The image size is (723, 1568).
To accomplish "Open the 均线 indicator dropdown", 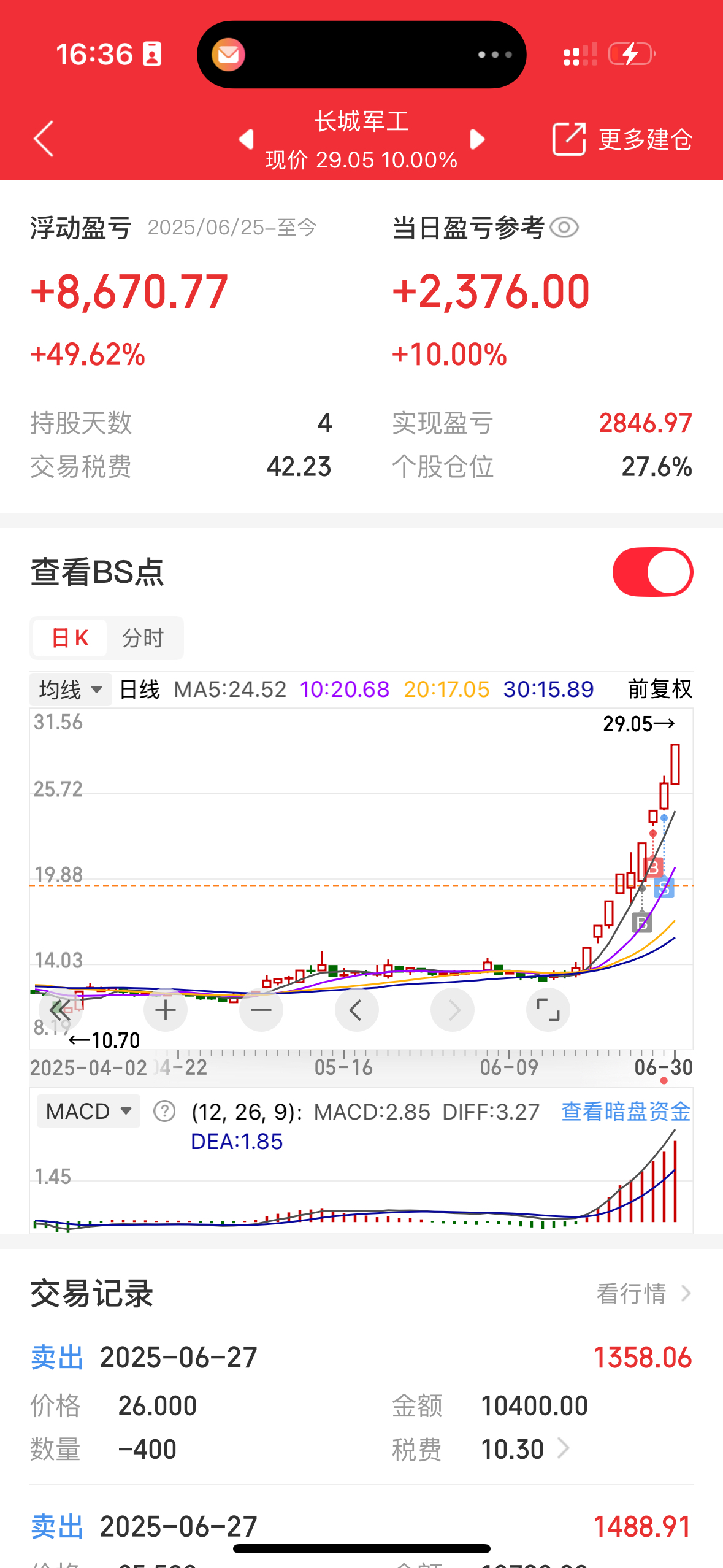I will point(71,690).
